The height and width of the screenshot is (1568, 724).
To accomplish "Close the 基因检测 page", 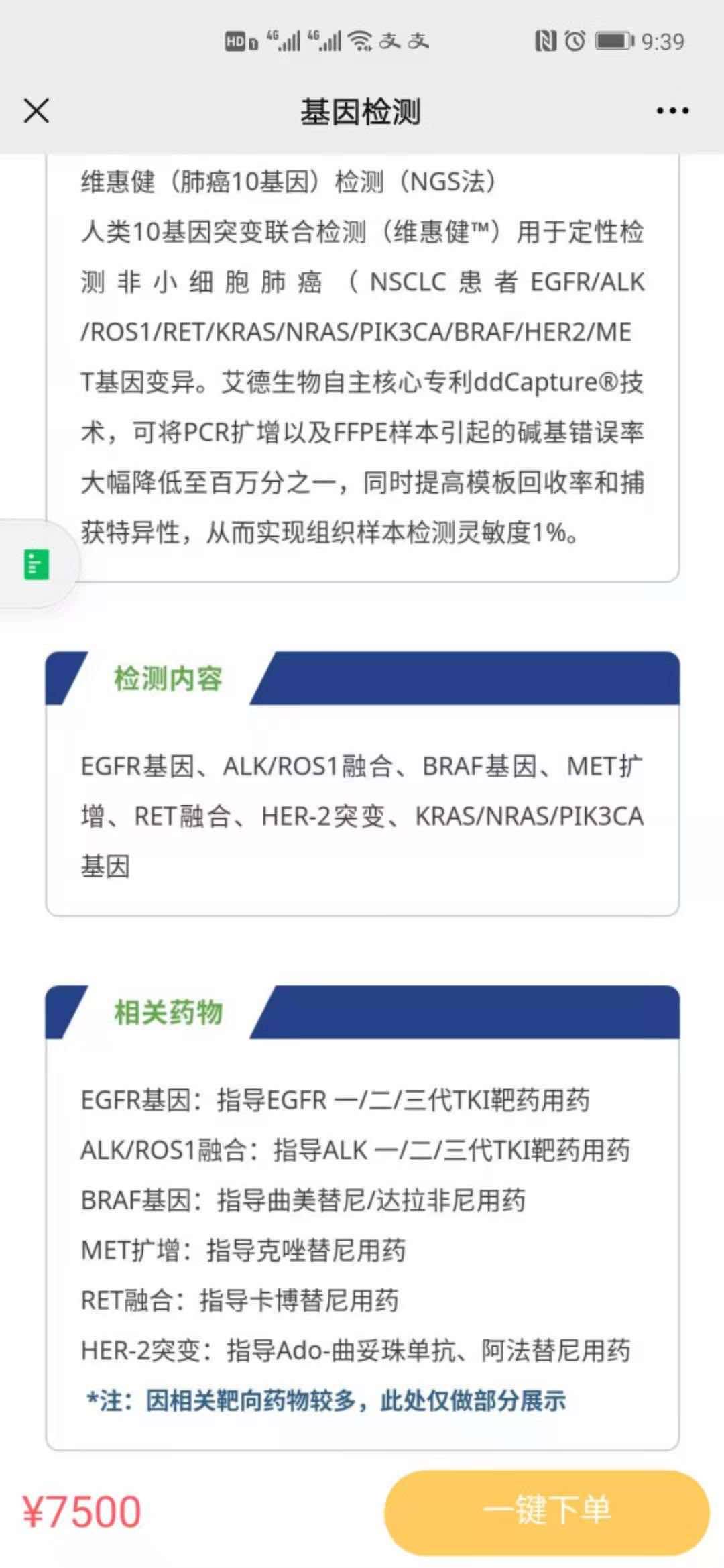I will click(36, 111).
